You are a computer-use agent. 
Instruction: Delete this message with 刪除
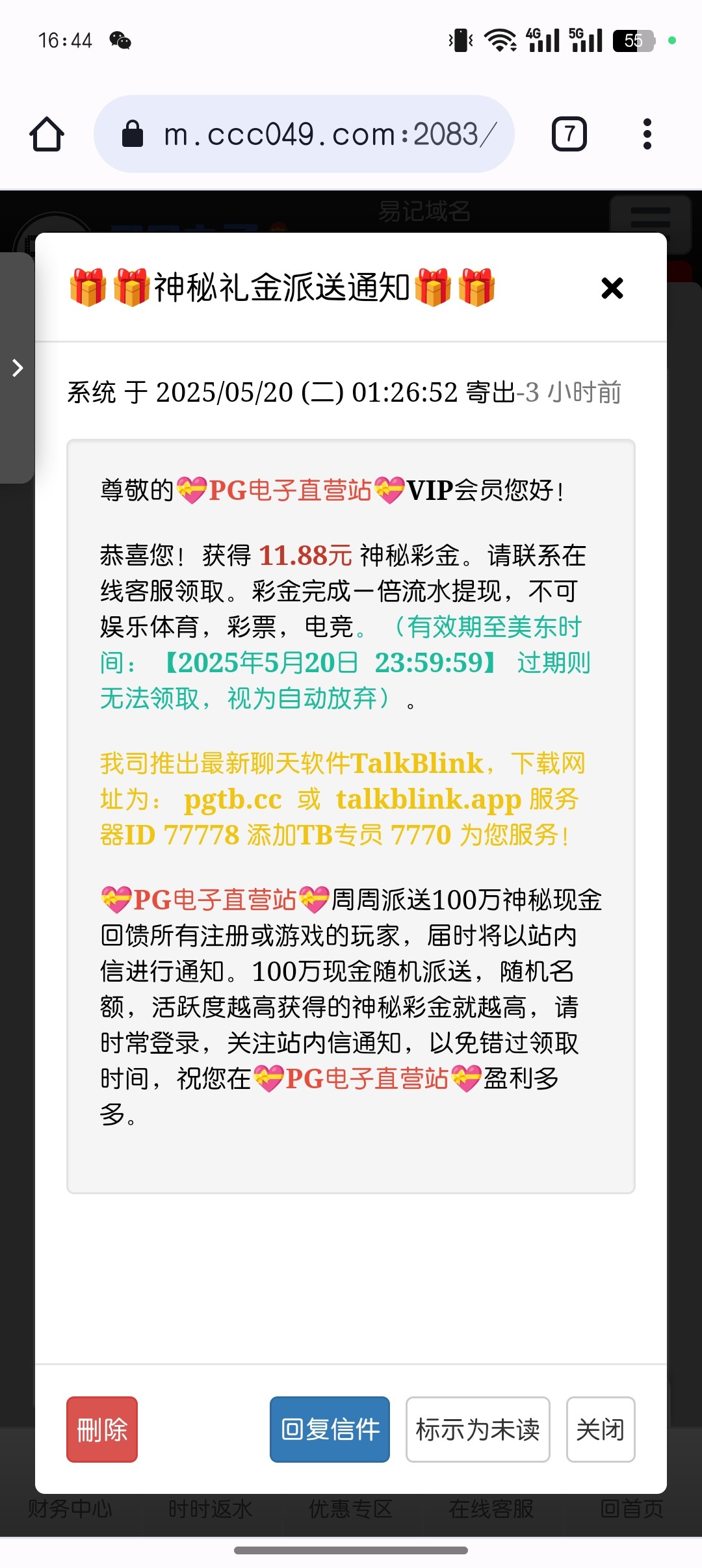102,1430
